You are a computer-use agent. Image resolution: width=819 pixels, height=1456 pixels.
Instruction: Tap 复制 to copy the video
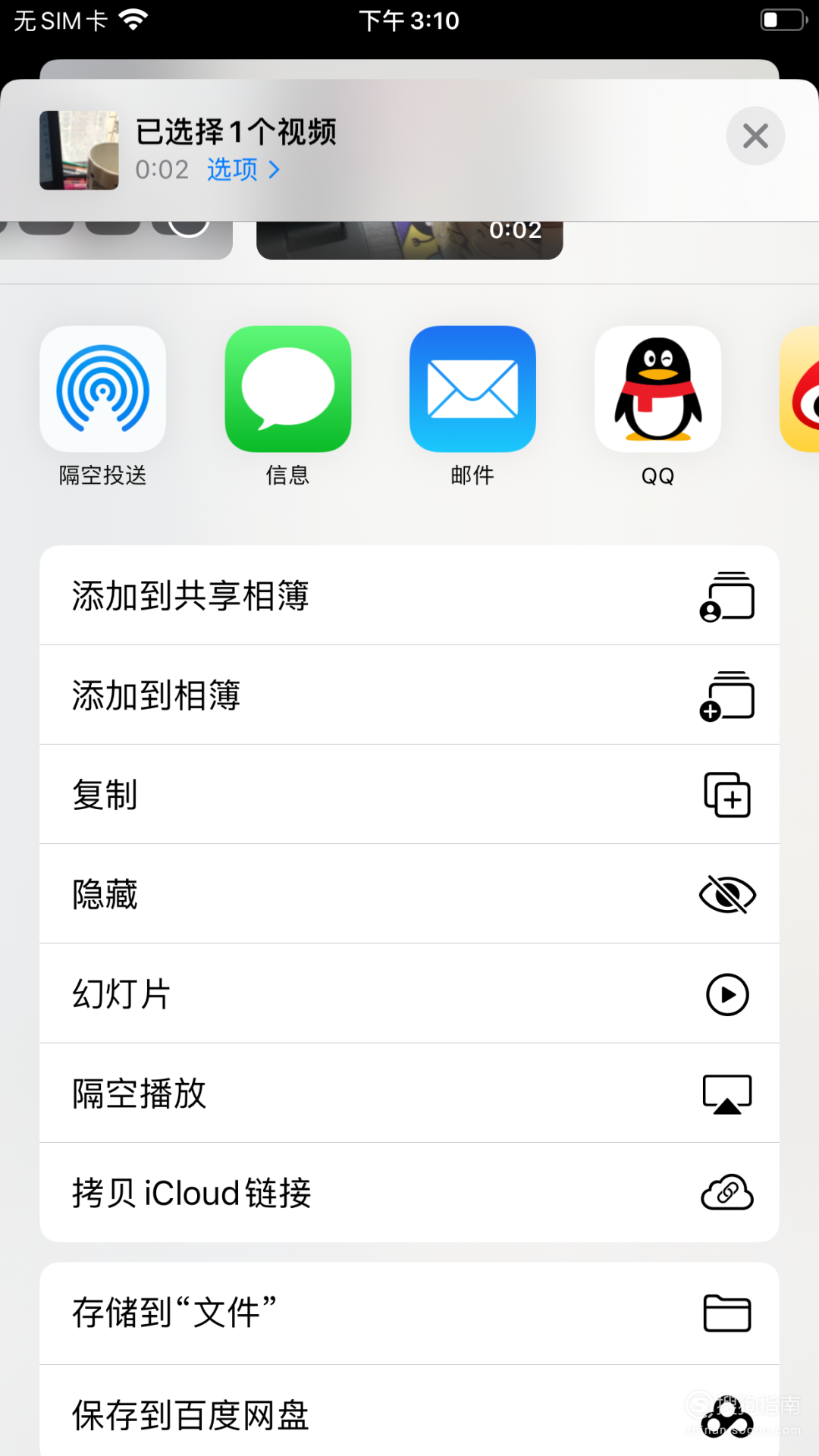(409, 795)
